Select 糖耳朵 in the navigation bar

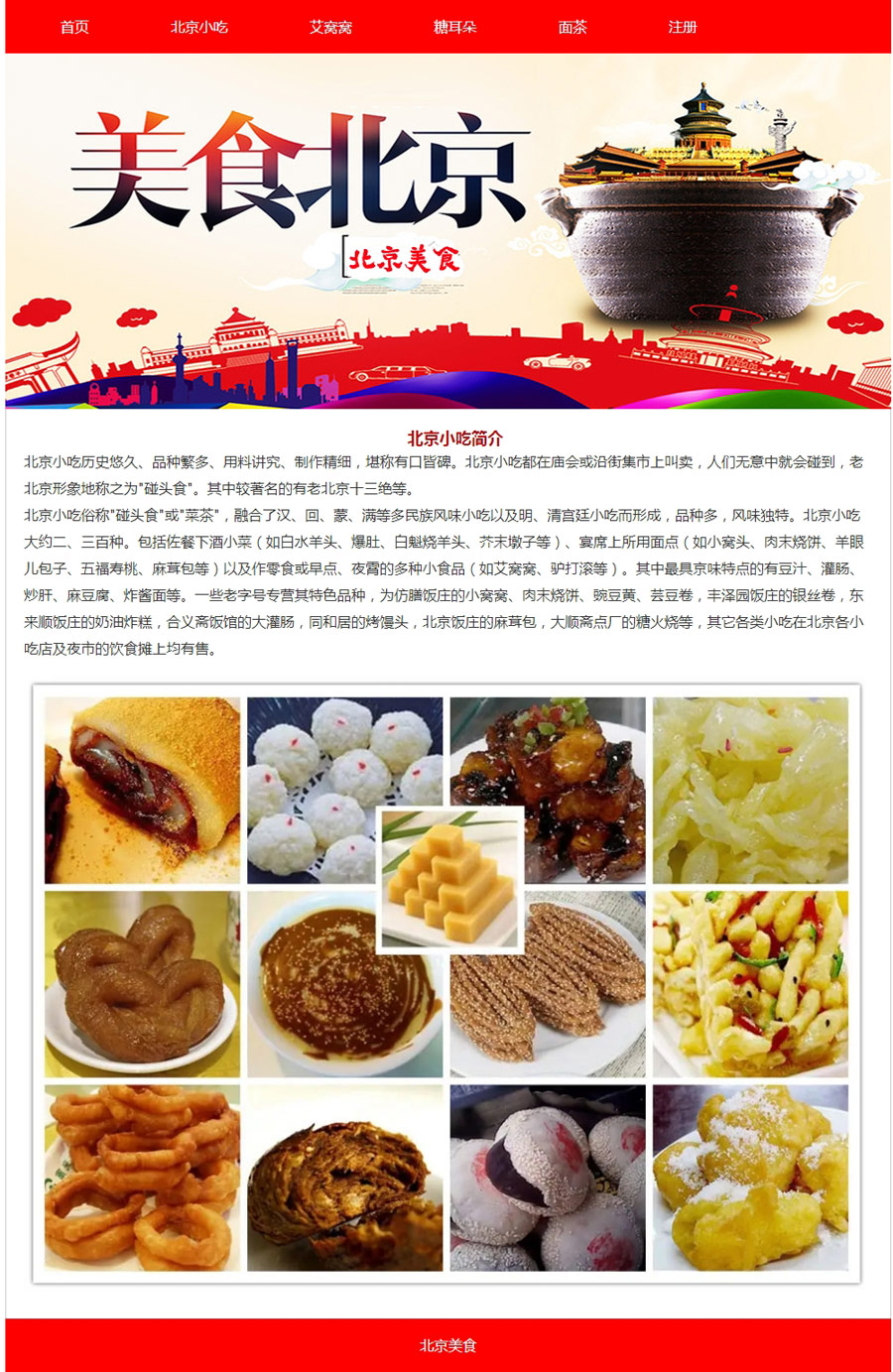tap(454, 27)
